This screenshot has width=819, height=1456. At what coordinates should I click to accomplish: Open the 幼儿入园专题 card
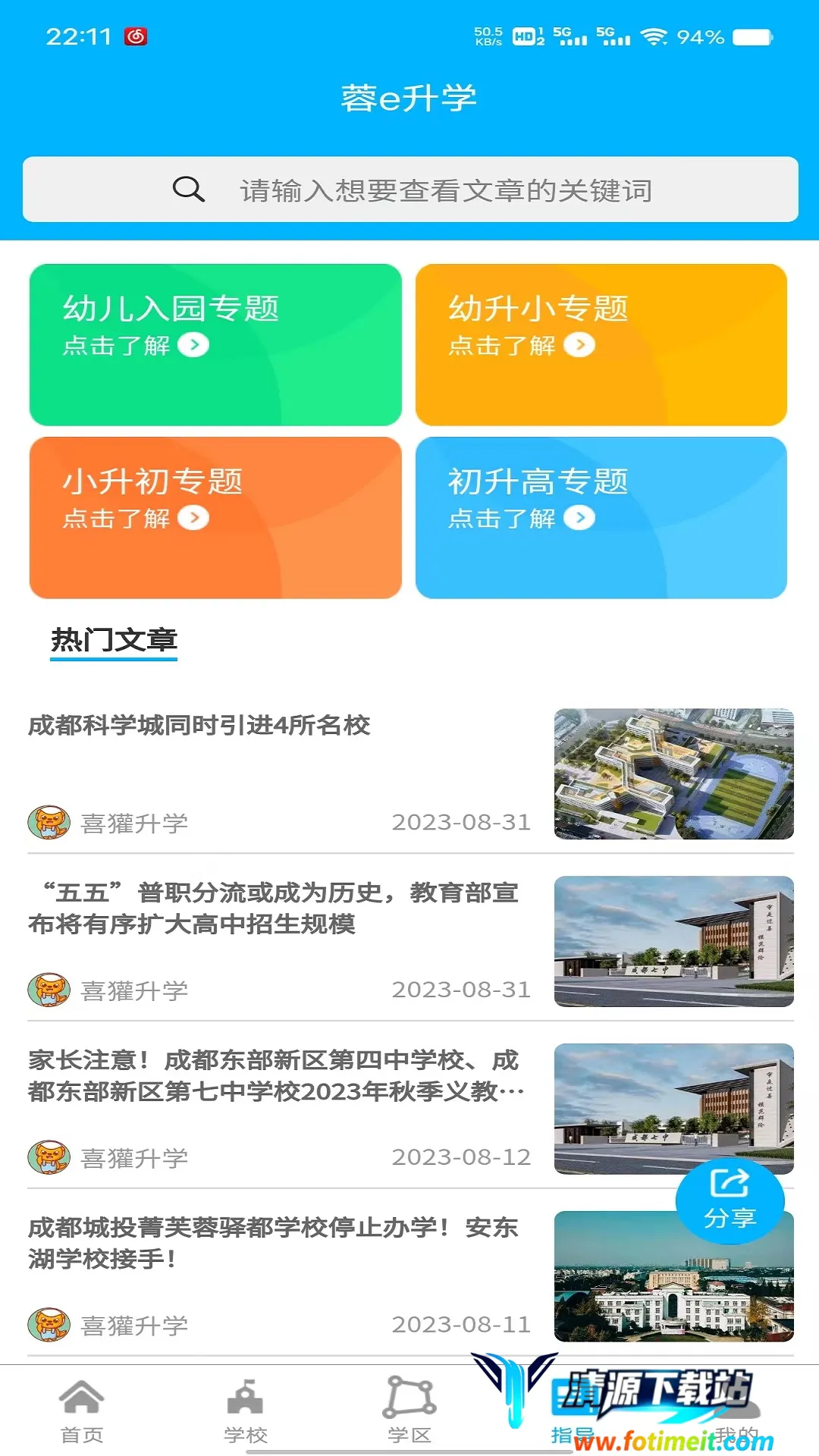pos(215,344)
